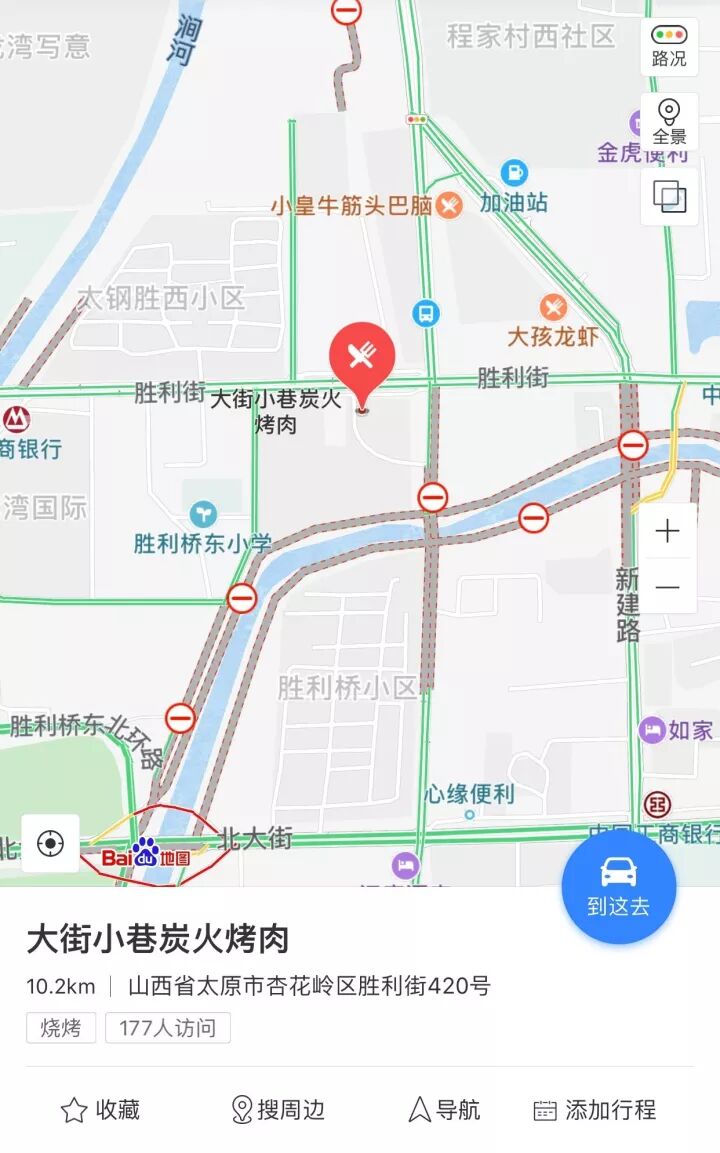This screenshot has height=1153, width=720.
Task: Select the 小皇牛筋头巴脑 restaurant marker
Action: (449, 205)
